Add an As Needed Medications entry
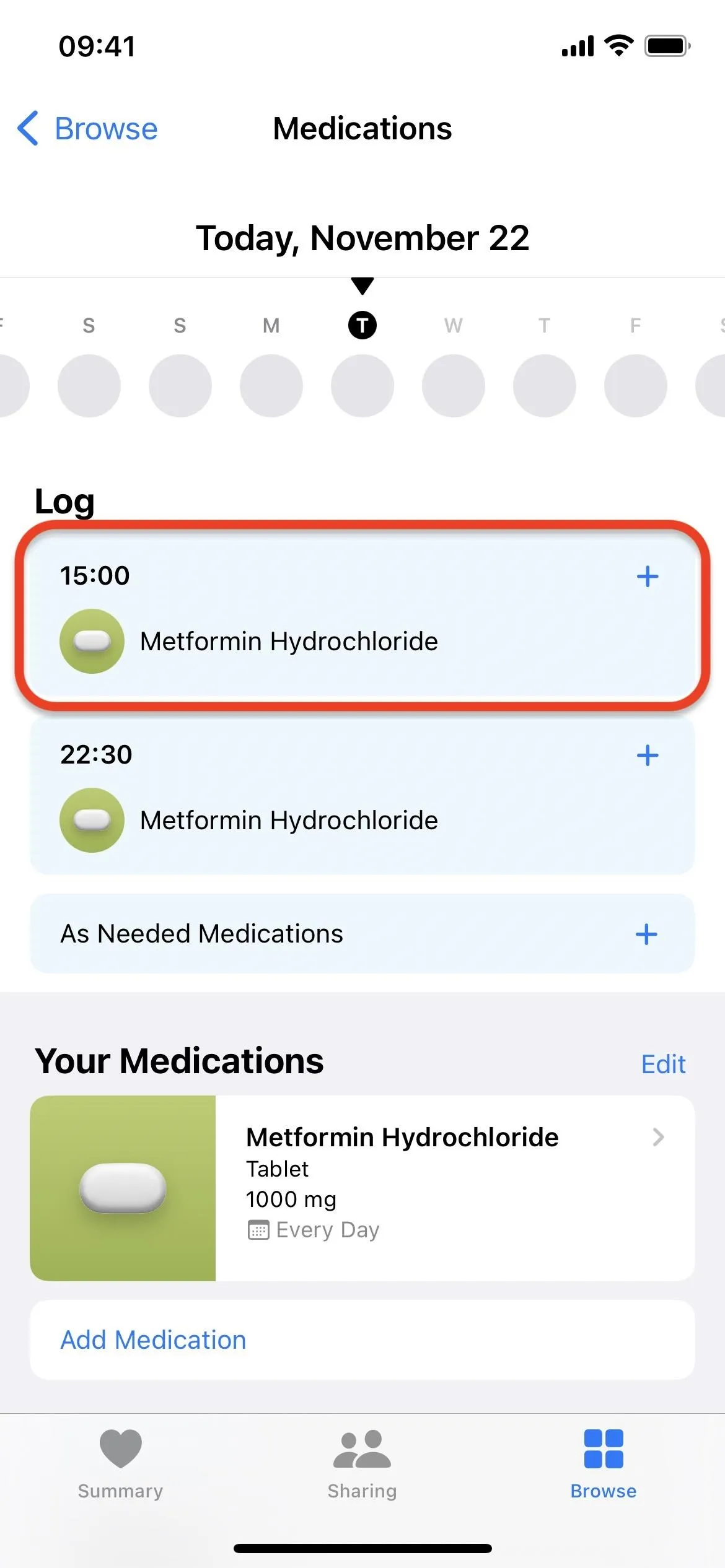This screenshot has height=1568, width=725. pos(646,934)
